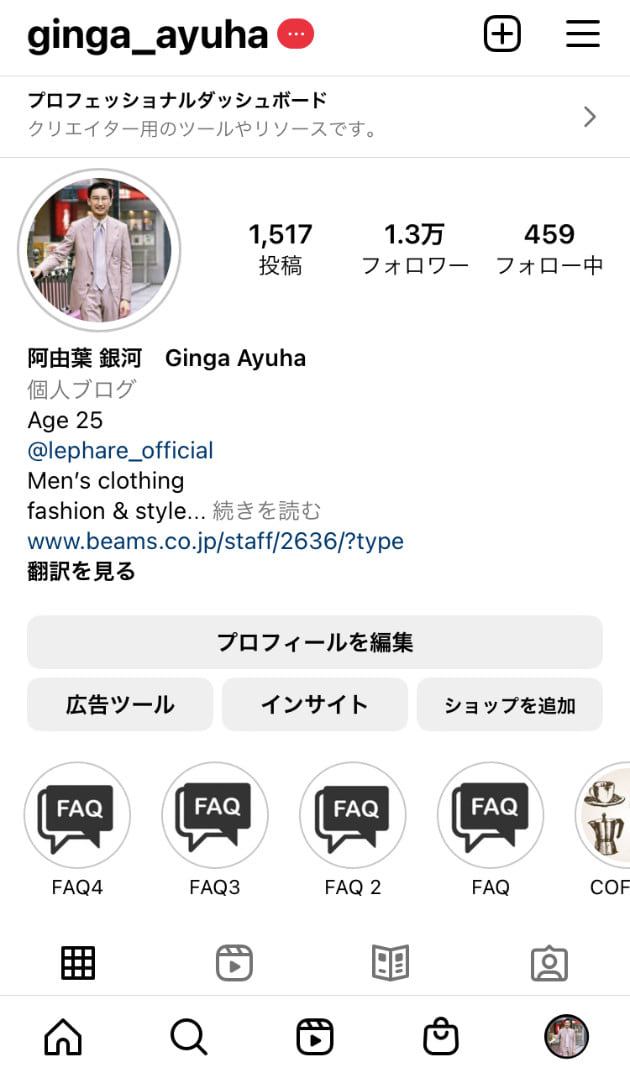Open the create new post plus icon
Image resolution: width=630 pixels, height=1078 pixels.
tap(502, 35)
